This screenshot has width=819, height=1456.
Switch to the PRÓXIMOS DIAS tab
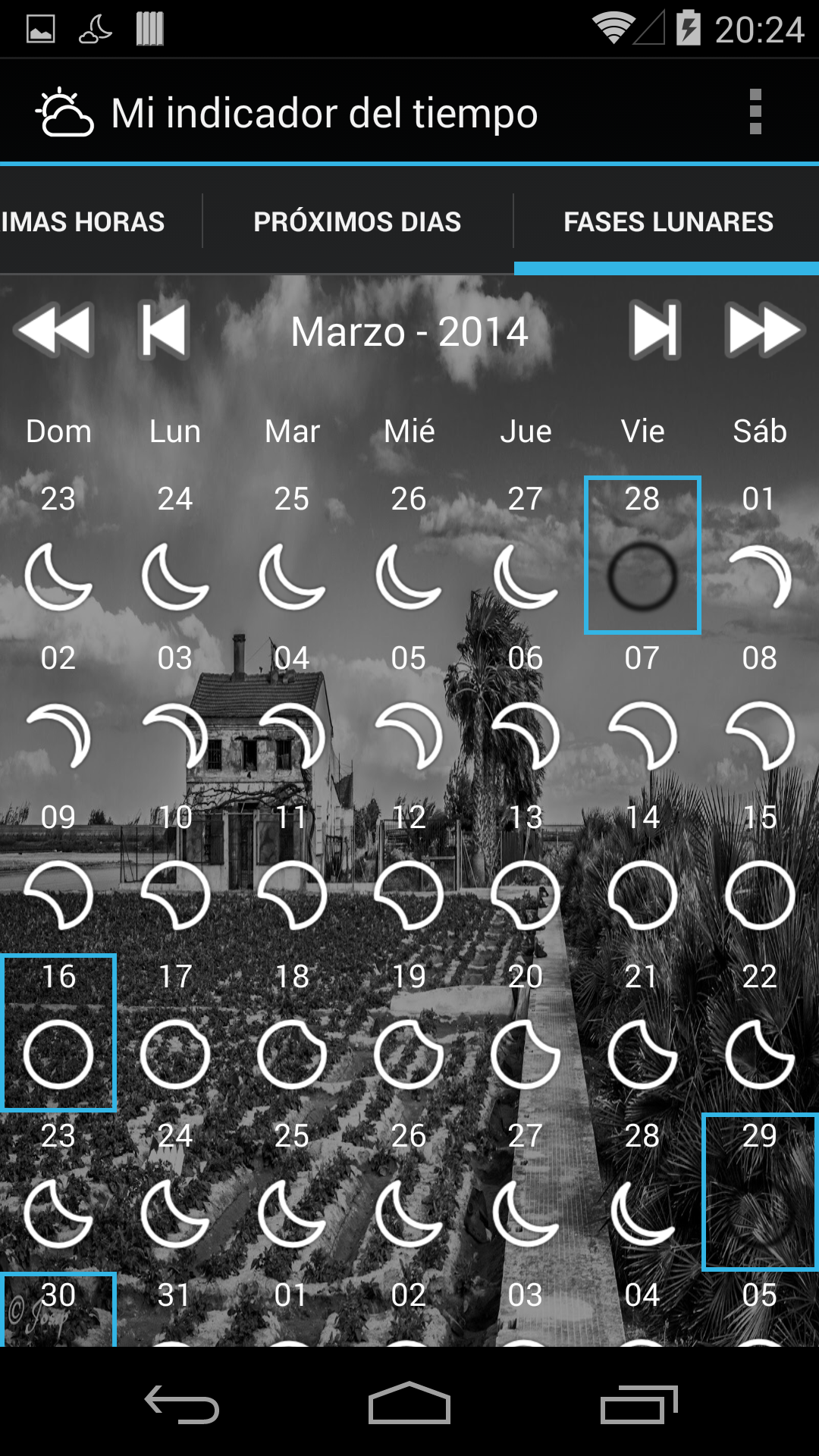pyautogui.click(x=356, y=221)
